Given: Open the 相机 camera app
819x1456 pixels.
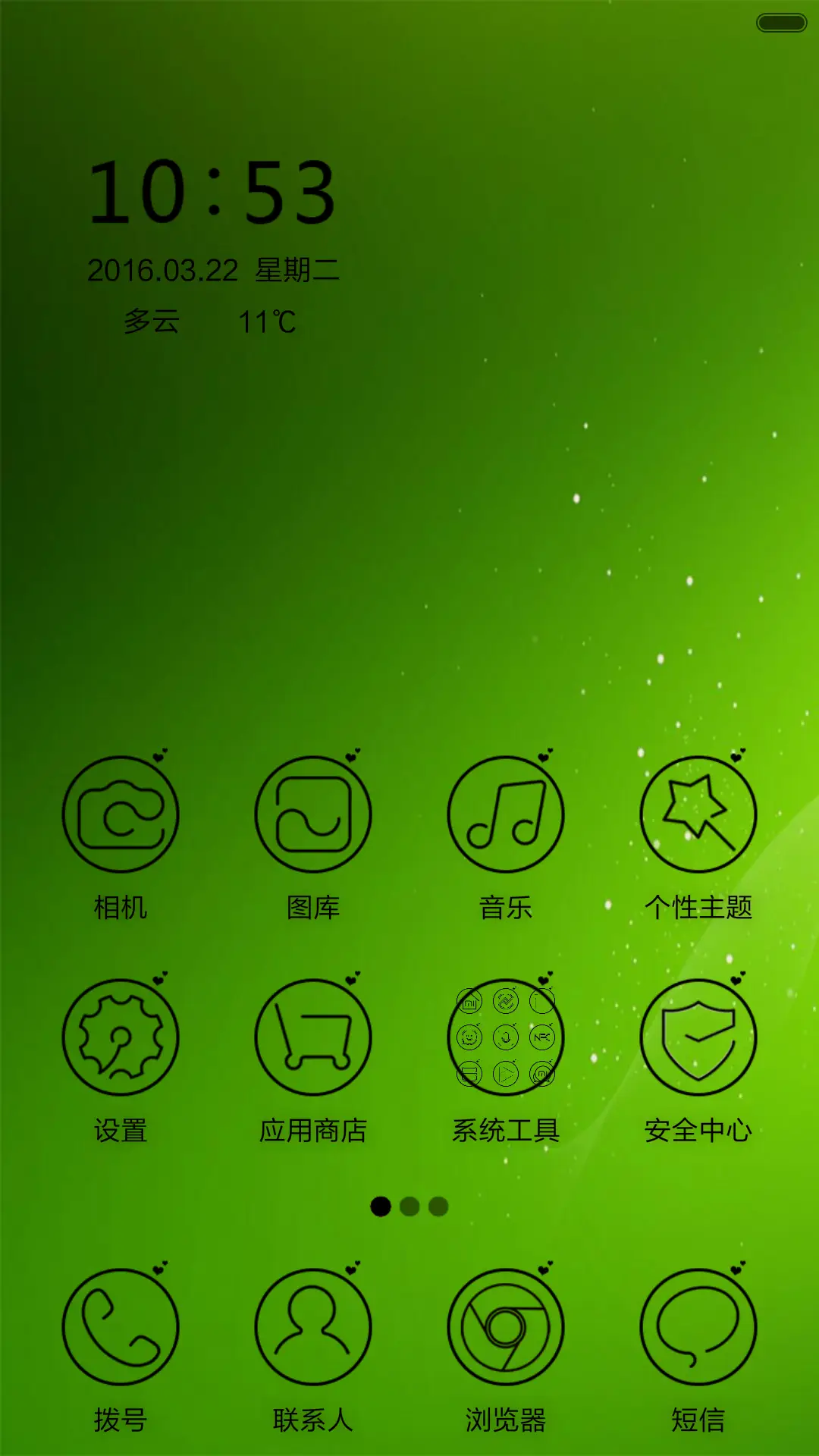Looking at the screenshot, I should 120,813.
